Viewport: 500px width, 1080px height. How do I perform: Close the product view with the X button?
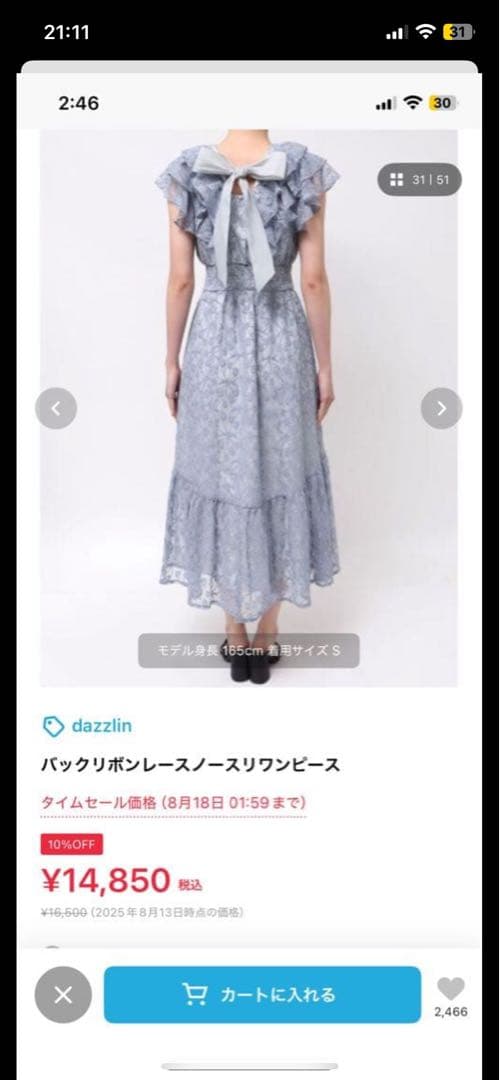[63, 995]
